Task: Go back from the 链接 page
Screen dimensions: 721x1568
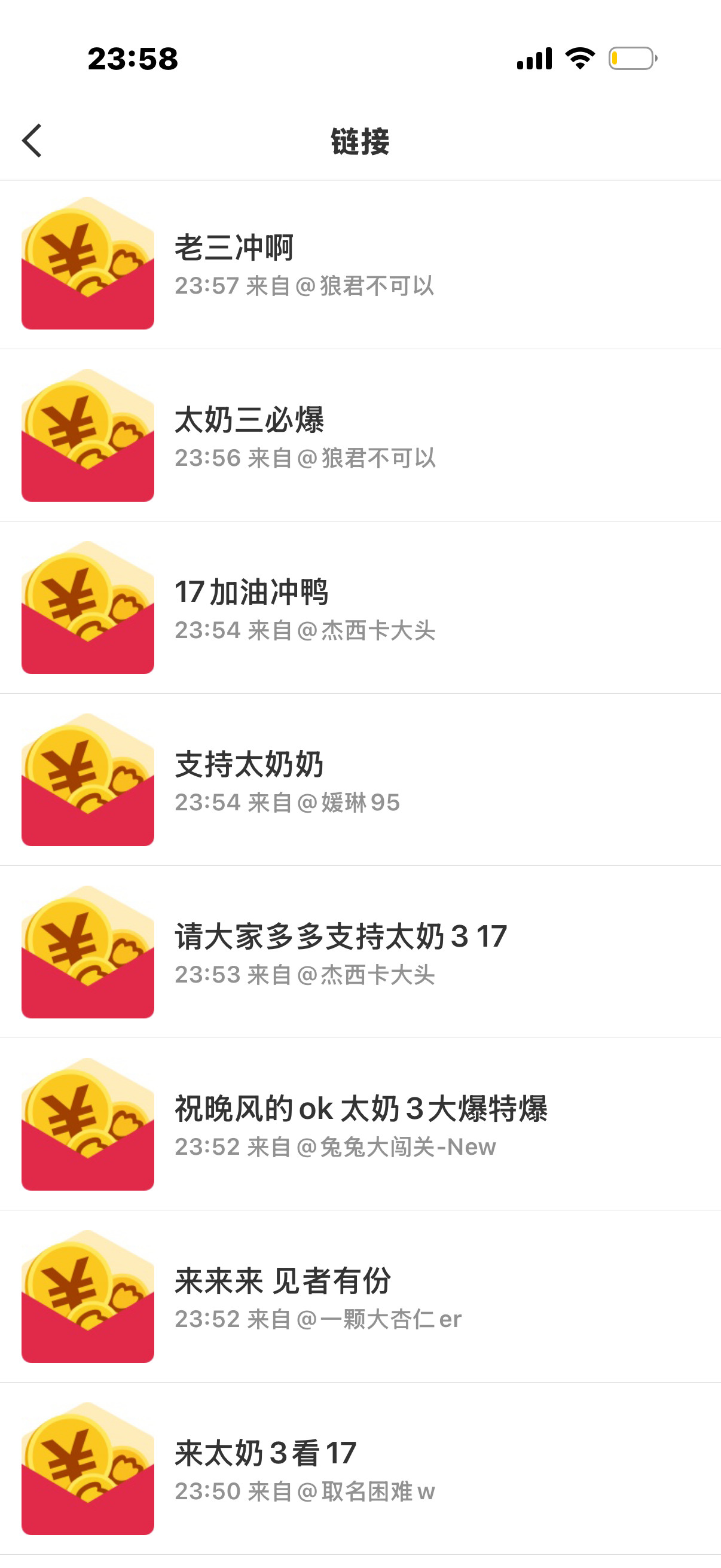Action: click(x=33, y=141)
